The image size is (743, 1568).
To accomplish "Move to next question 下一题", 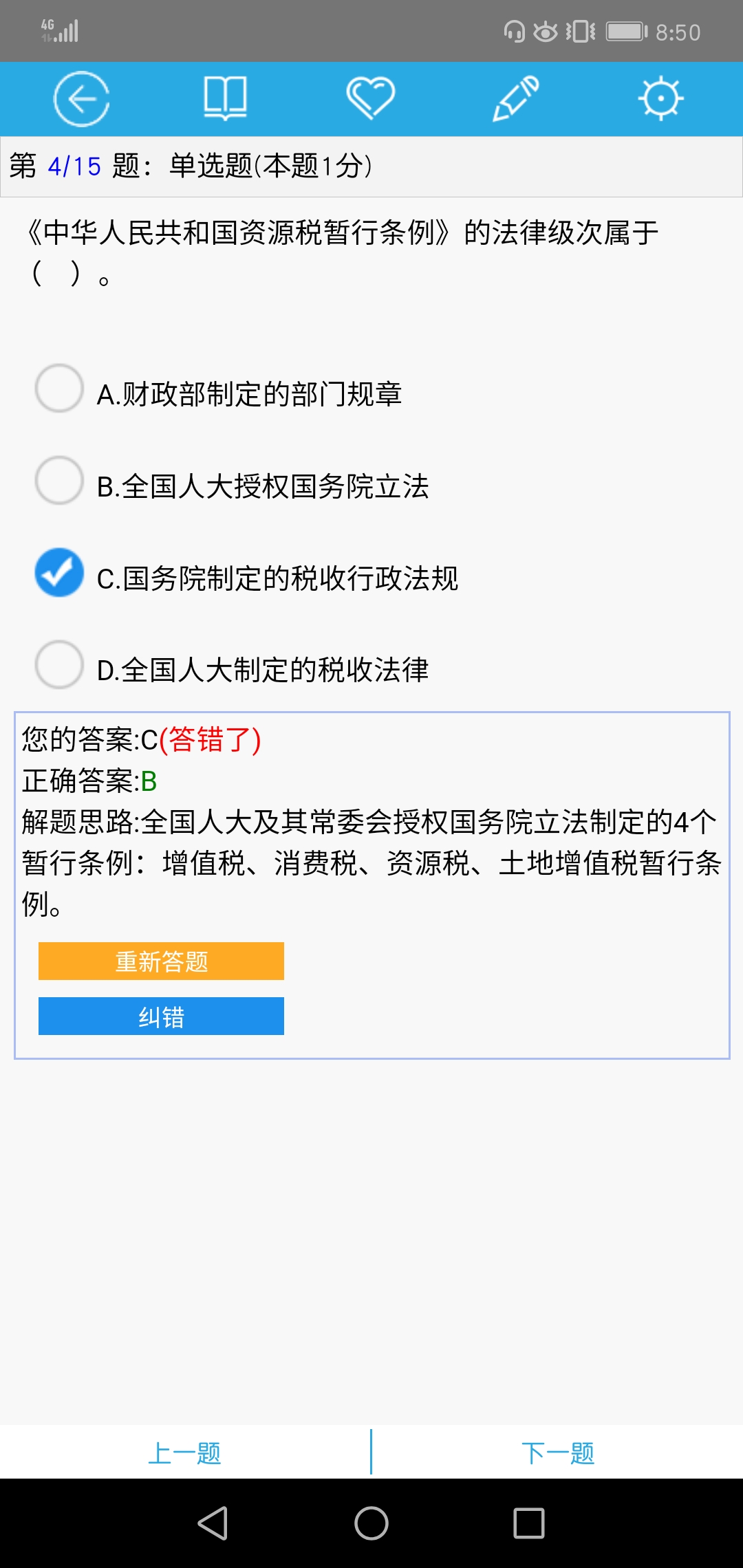I will point(557,1452).
